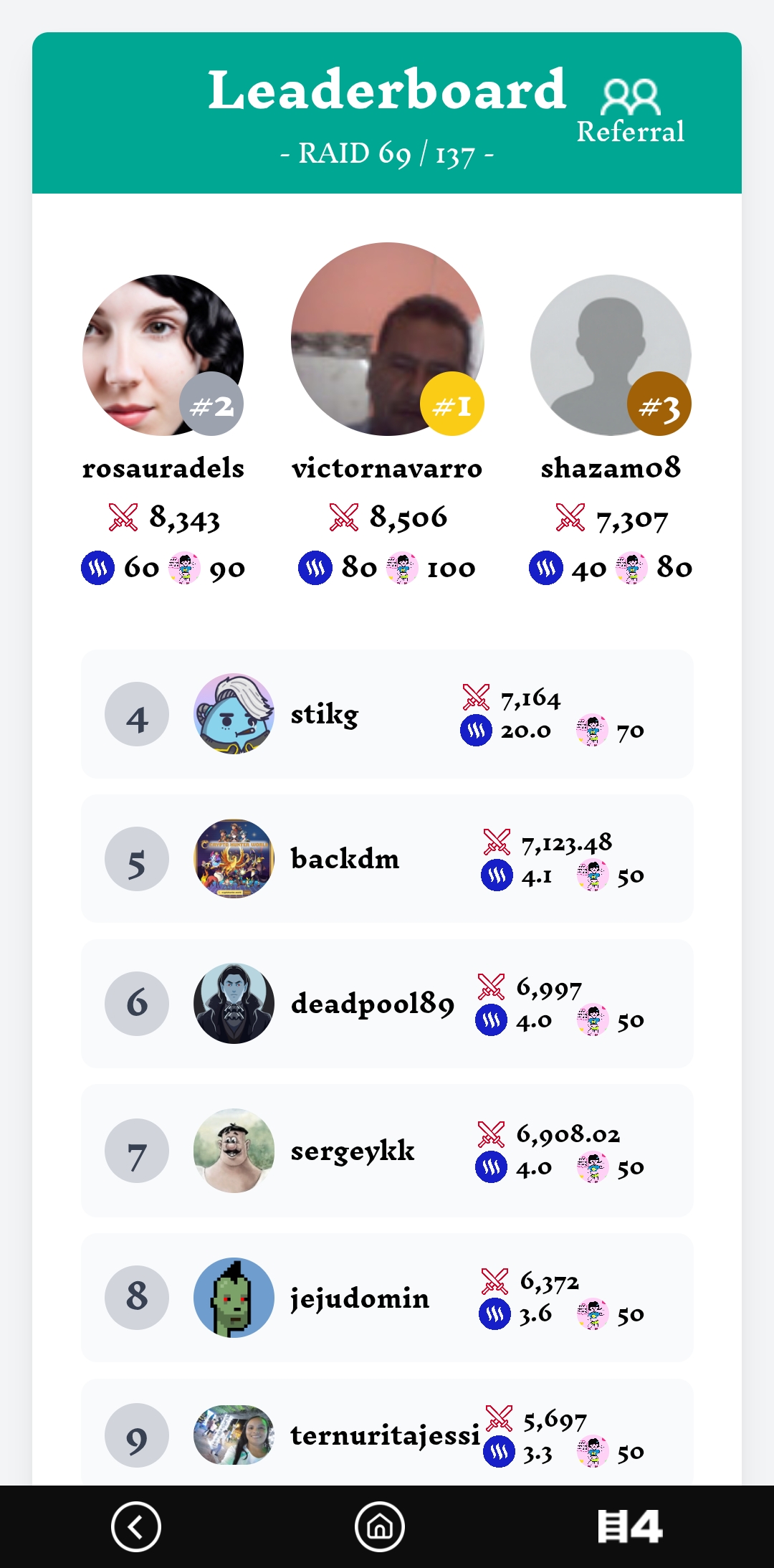Tap the home icon in bottom bar
774x1568 pixels.
click(x=380, y=1526)
